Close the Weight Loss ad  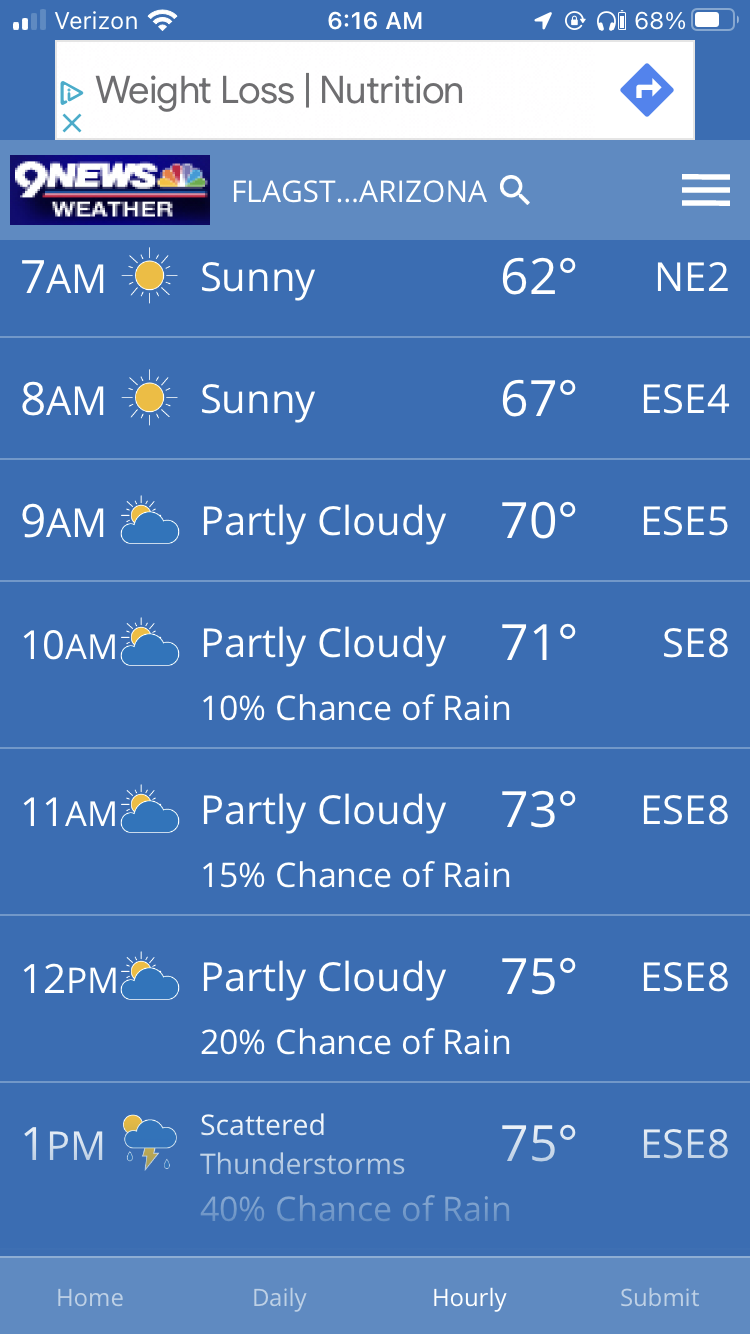point(71,123)
